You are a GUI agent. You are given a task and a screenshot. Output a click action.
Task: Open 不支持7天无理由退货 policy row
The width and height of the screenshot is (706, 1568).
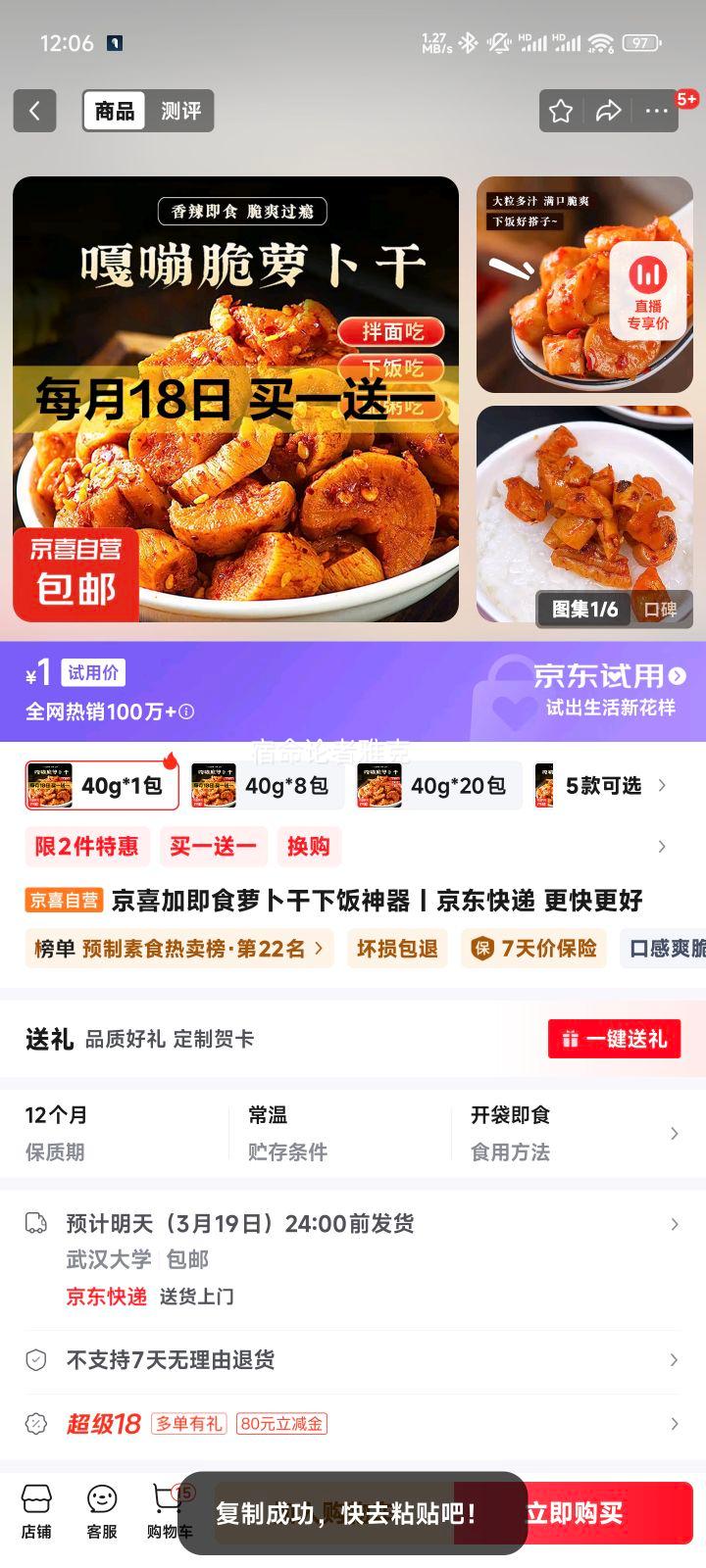(x=353, y=1360)
